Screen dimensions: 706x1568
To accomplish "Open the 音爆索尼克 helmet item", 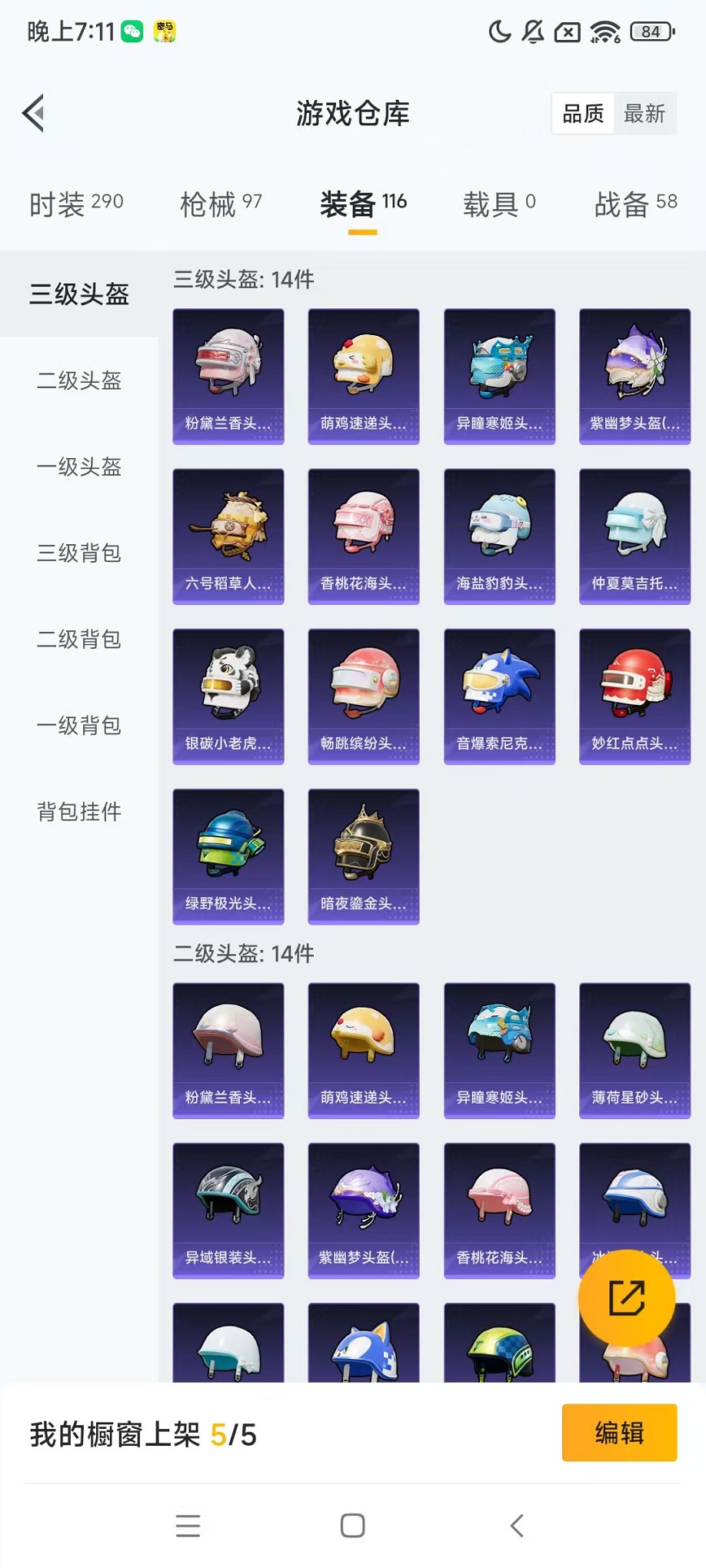I will point(499,696).
